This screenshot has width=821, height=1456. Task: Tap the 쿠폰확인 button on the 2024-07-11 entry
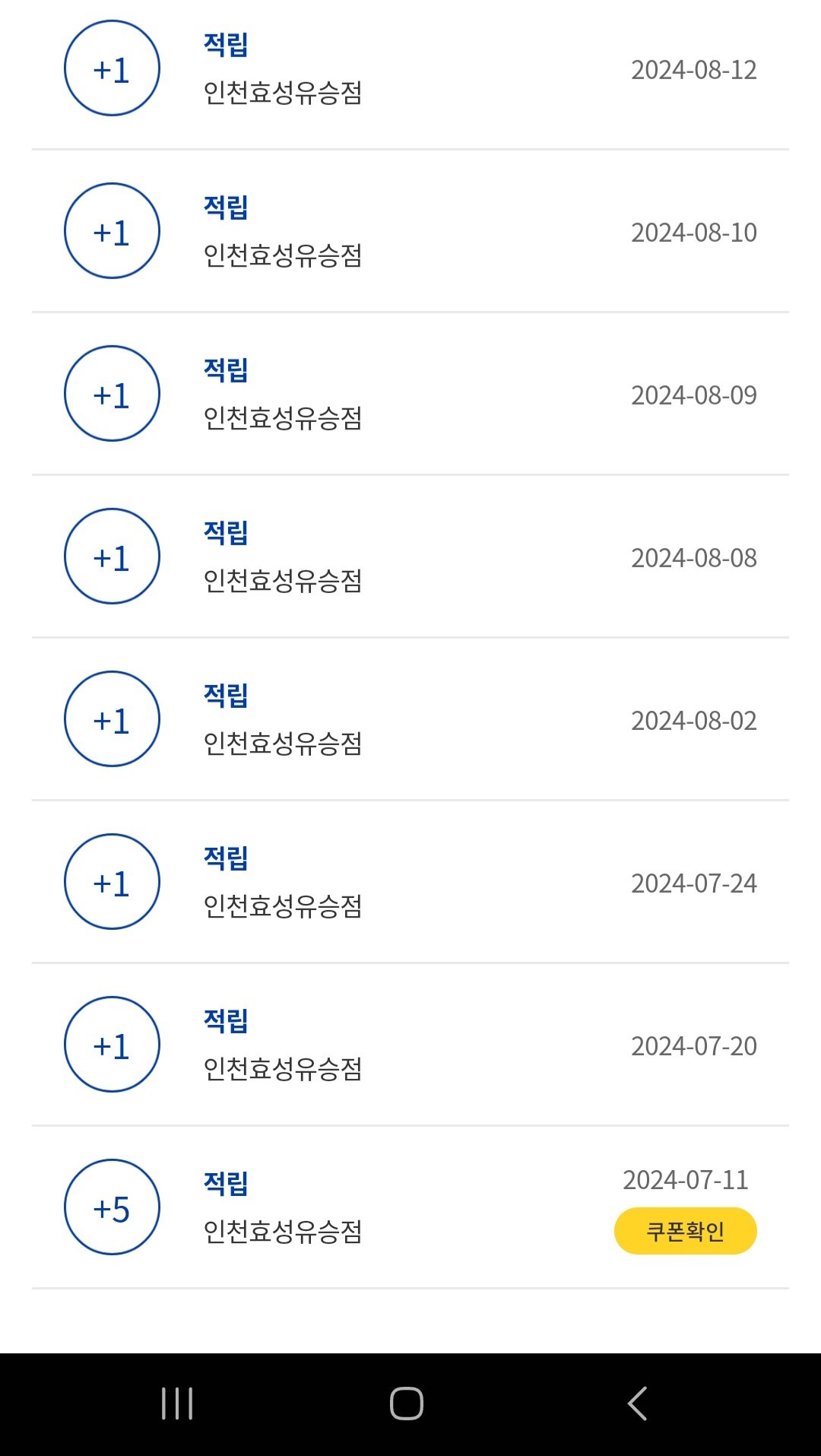tap(685, 1231)
